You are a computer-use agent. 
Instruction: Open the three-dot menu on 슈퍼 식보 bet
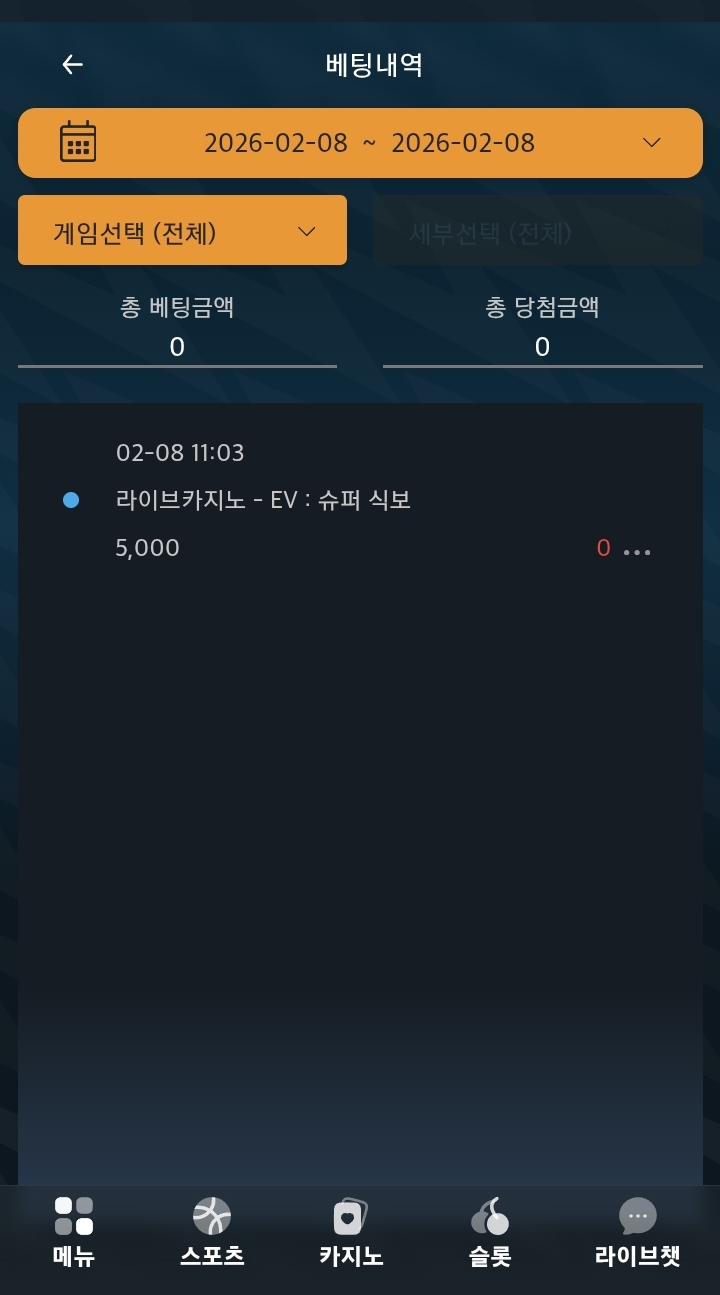(x=637, y=551)
